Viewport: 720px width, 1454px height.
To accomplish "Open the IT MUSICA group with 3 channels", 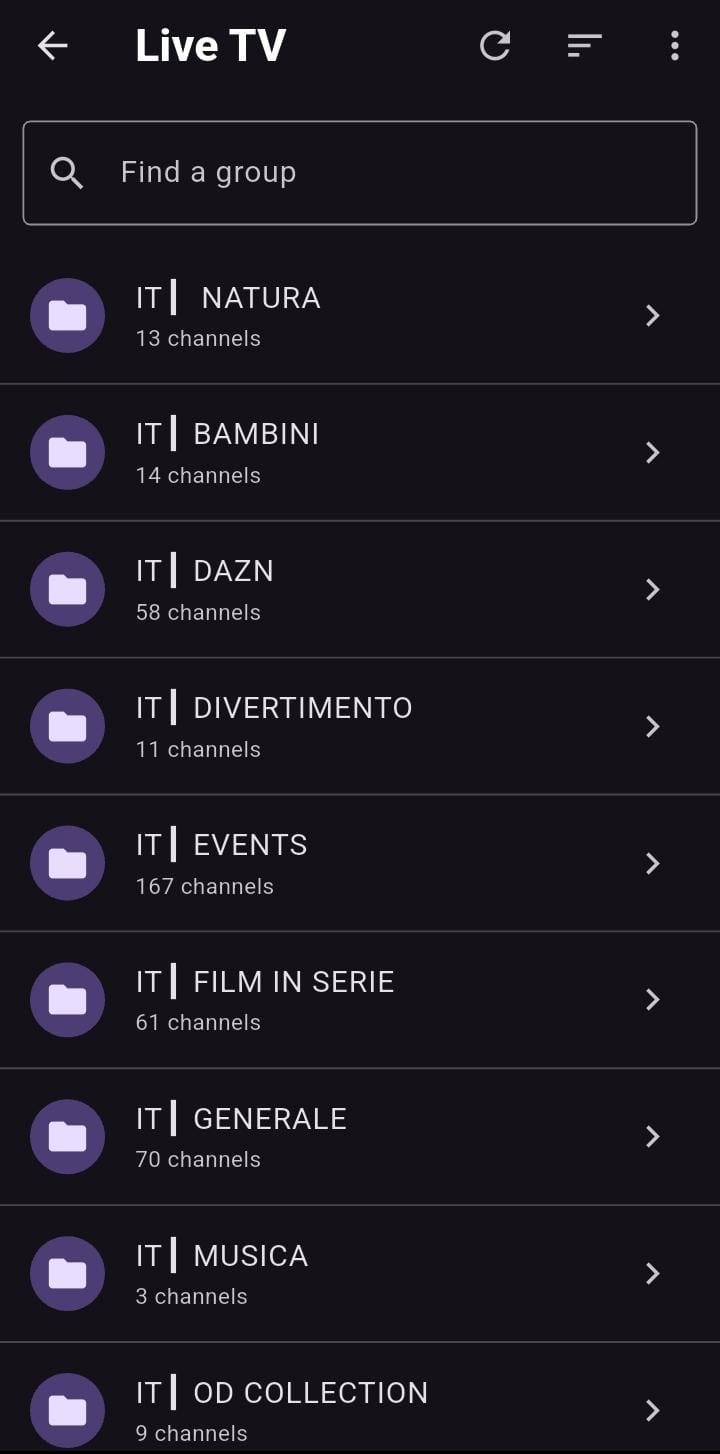I will (x=360, y=1273).
